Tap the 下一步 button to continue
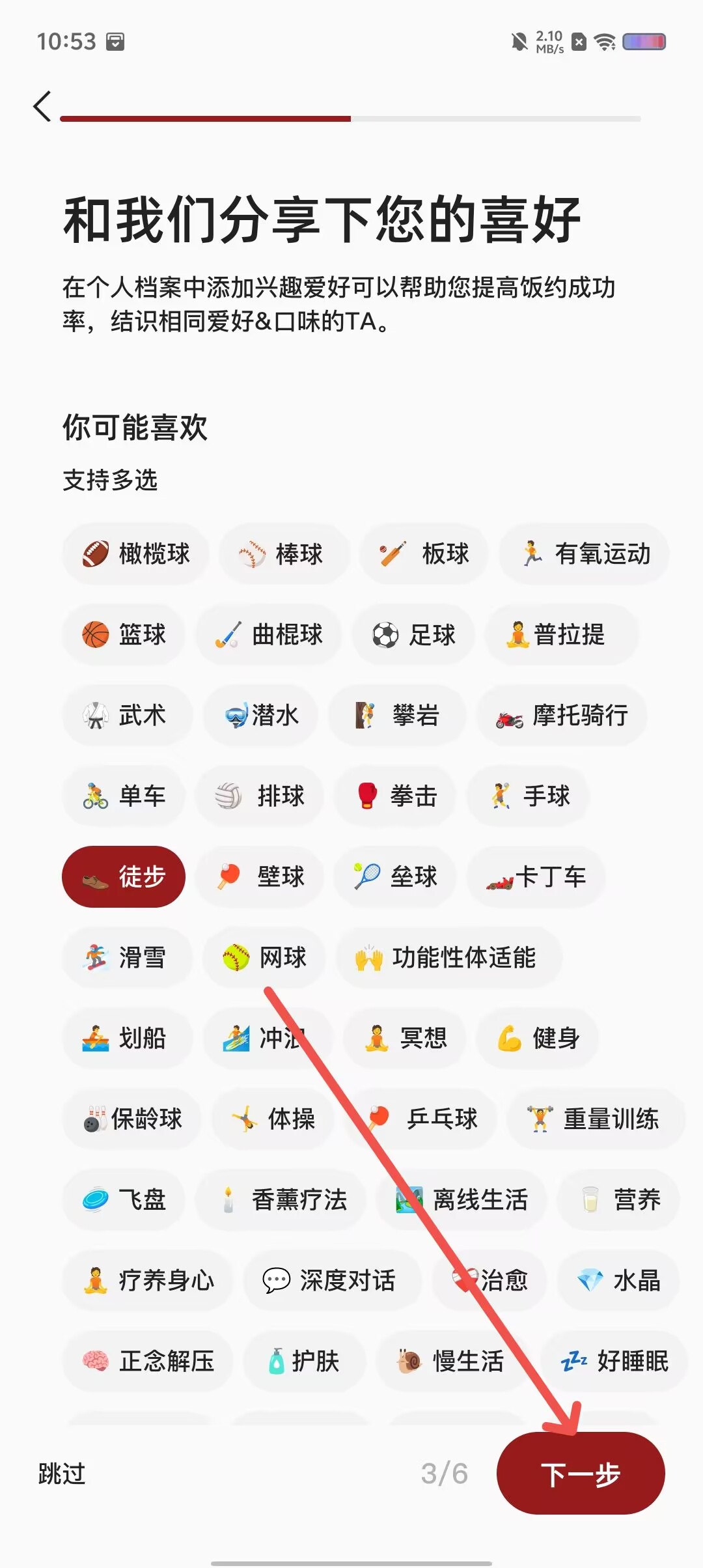703x1568 pixels. point(581,1474)
